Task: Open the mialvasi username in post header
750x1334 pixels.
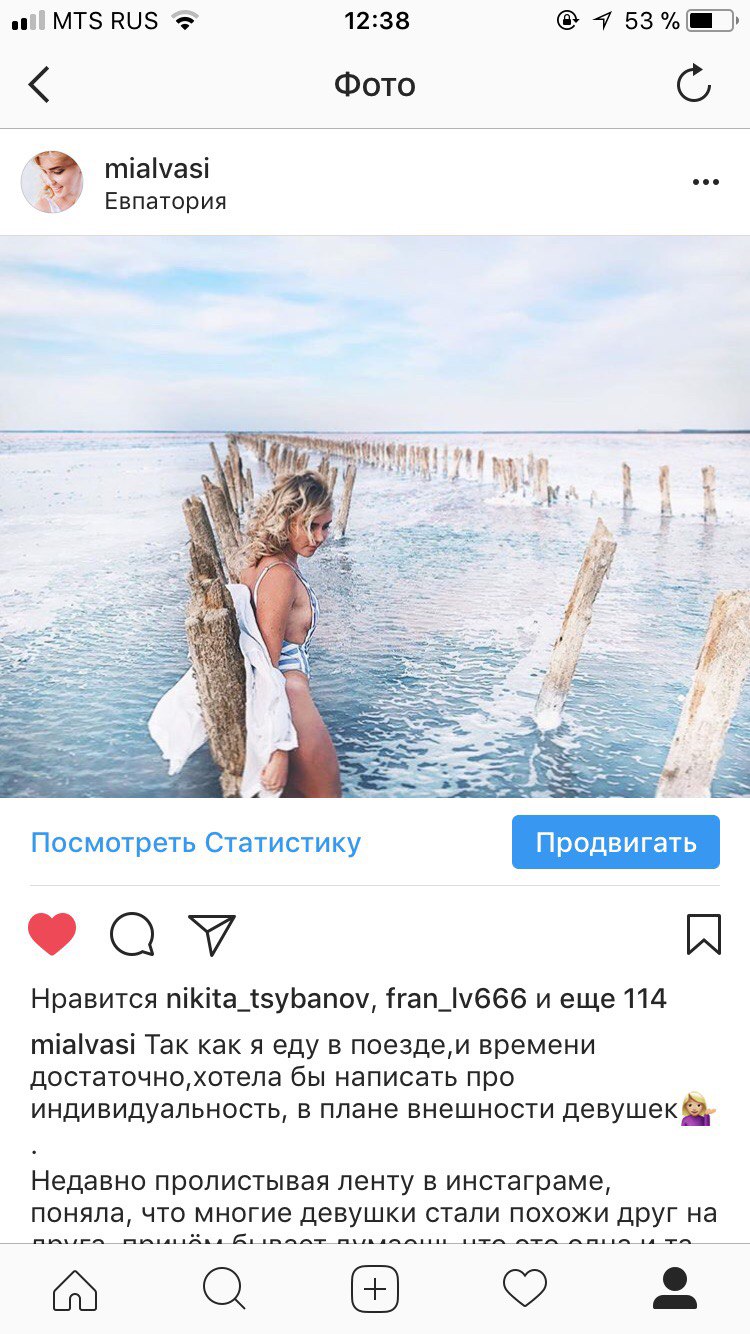Action: [157, 168]
